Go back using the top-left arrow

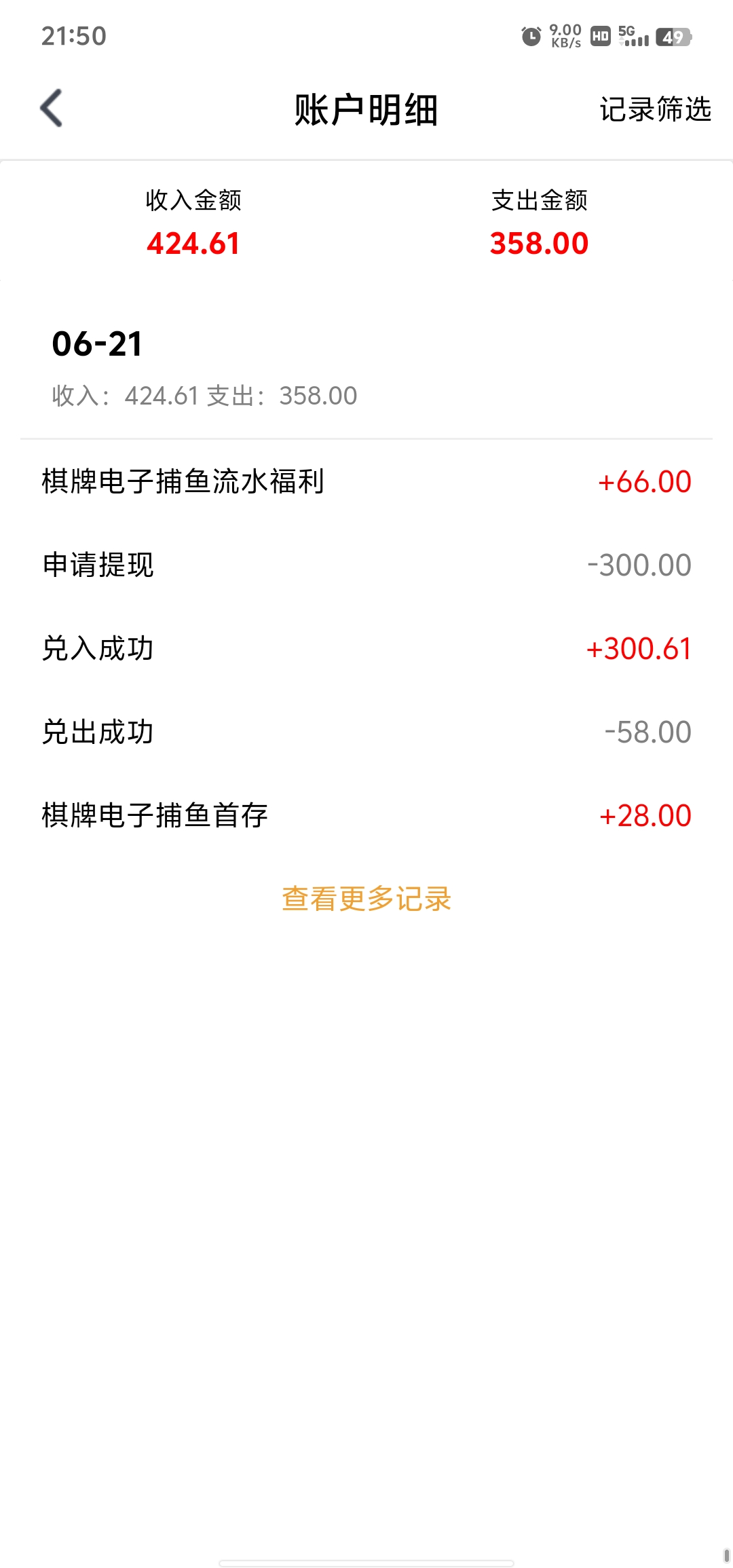point(52,109)
